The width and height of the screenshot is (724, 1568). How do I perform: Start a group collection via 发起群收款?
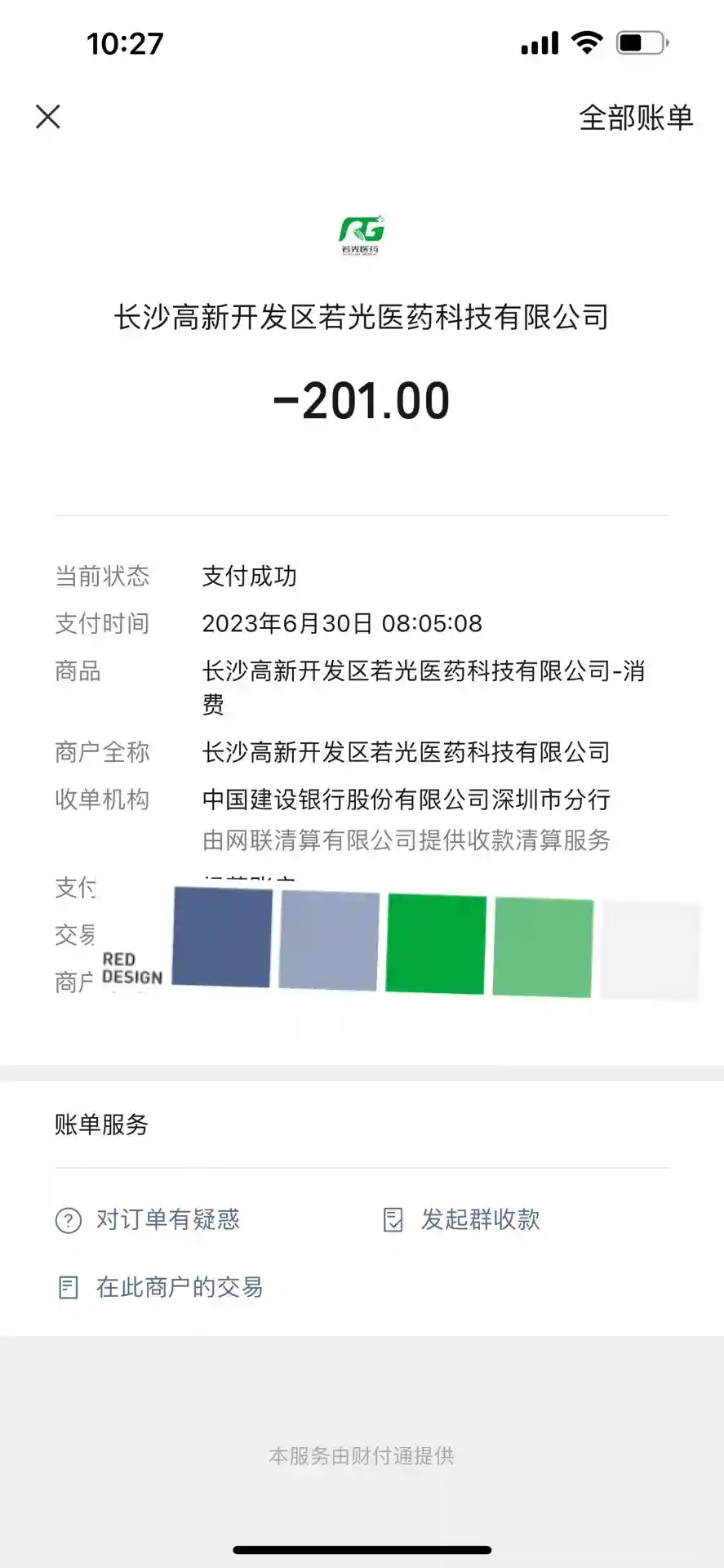pos(463,1219)
